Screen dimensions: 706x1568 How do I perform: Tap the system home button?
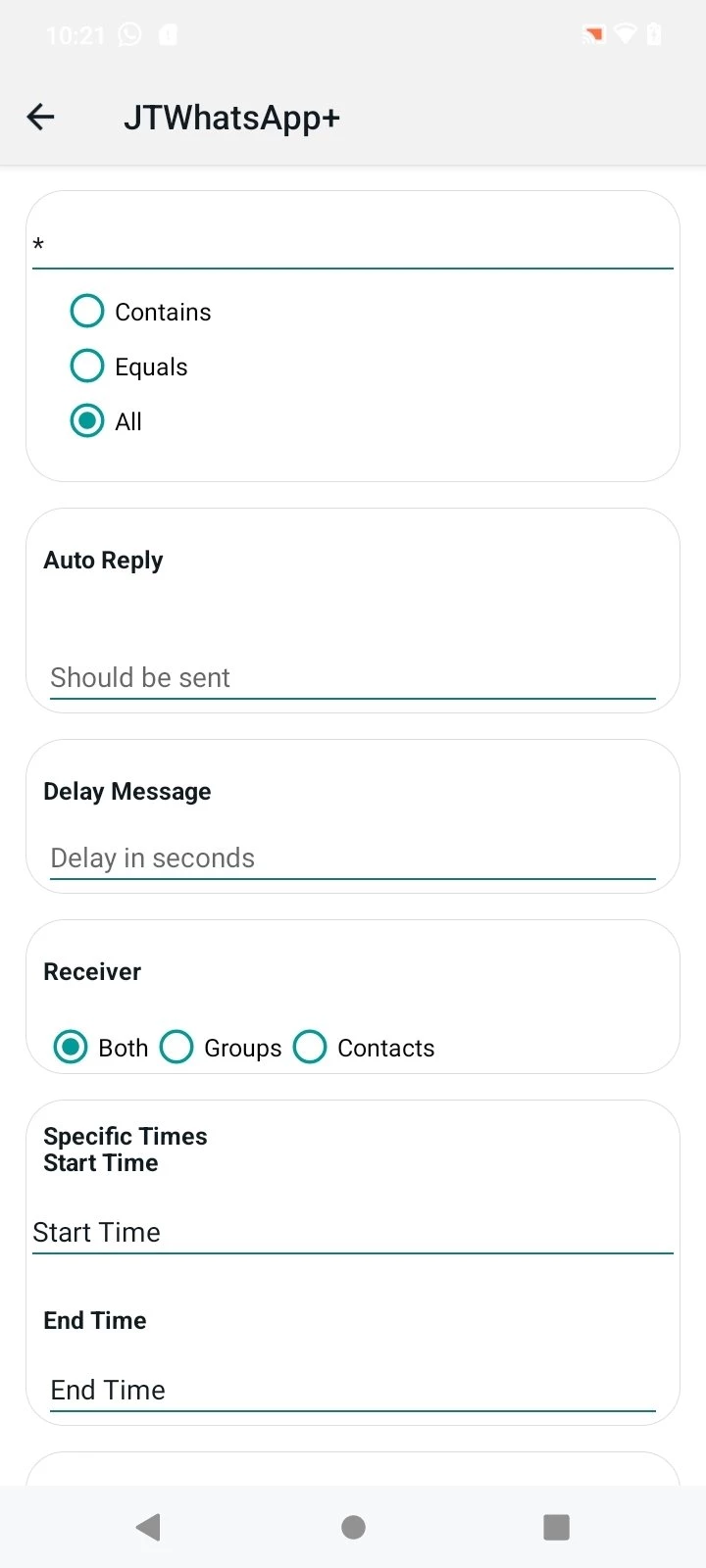click(353, 1527)
